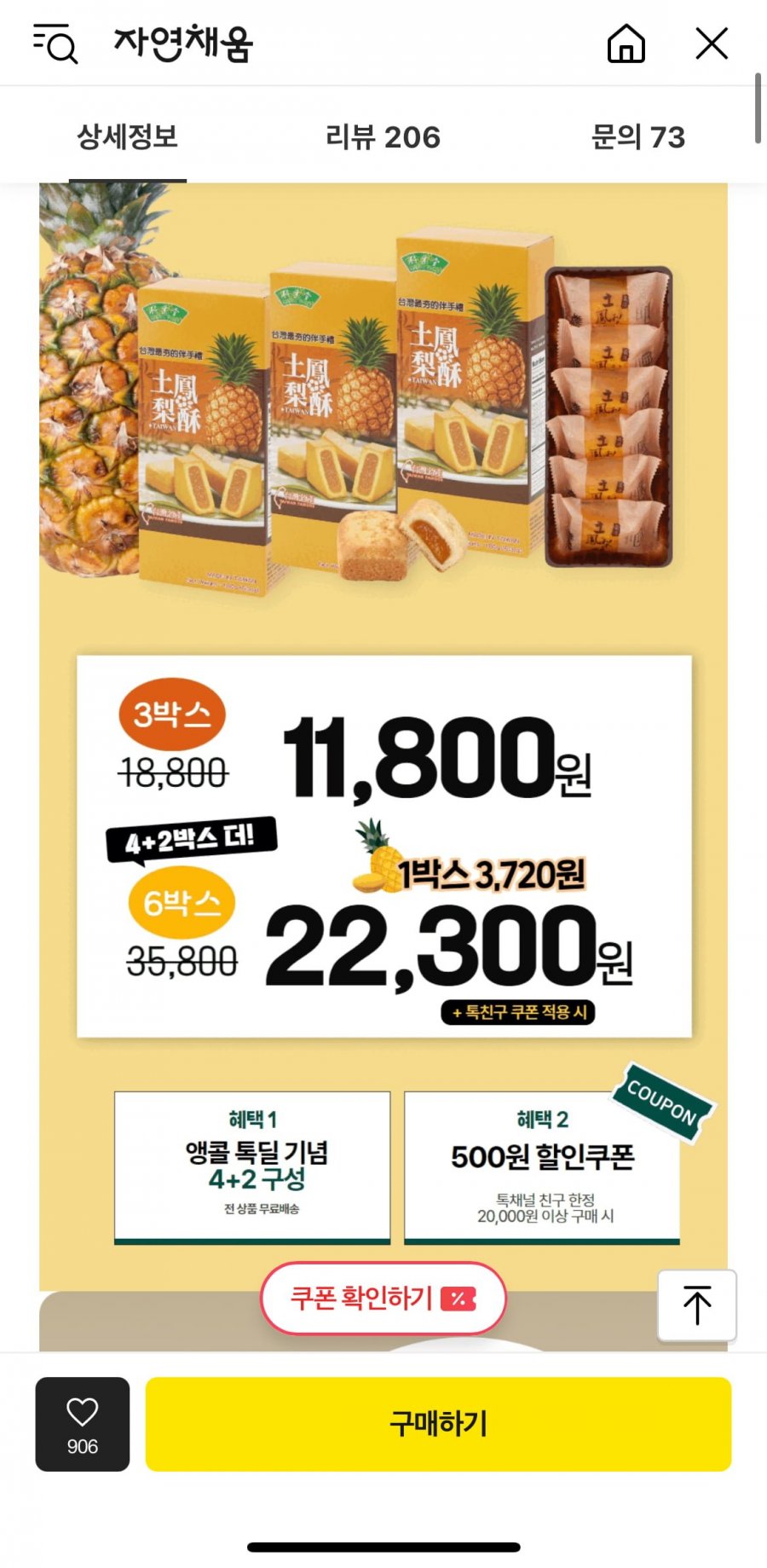
Task: Go to the store home icon
Action: [626, 43]
